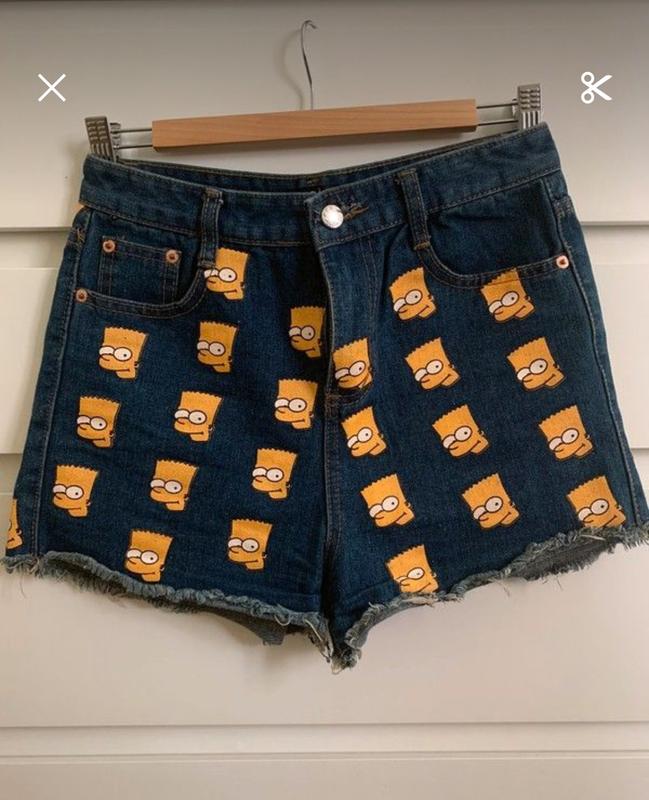This screenshot has height=800, width=649.
Task: Open the scissors crop tool
Action: click(596, 88)
